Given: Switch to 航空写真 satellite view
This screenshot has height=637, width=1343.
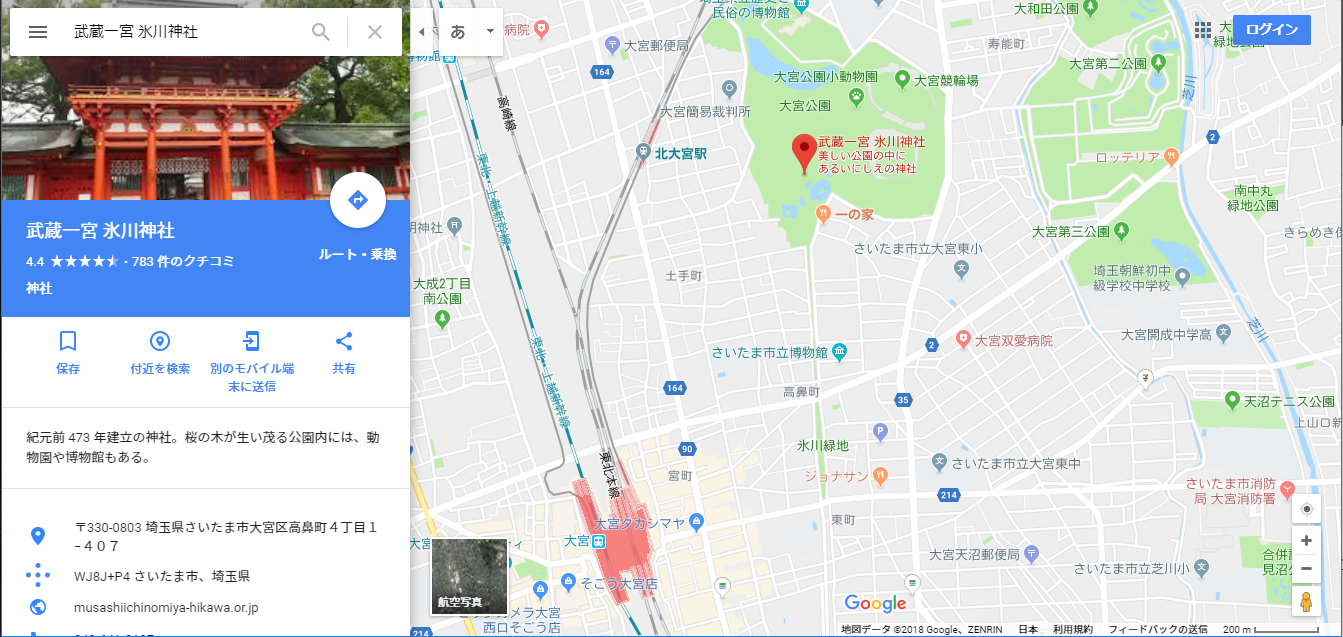Looking at the screenshot, I should pos(469,576).
